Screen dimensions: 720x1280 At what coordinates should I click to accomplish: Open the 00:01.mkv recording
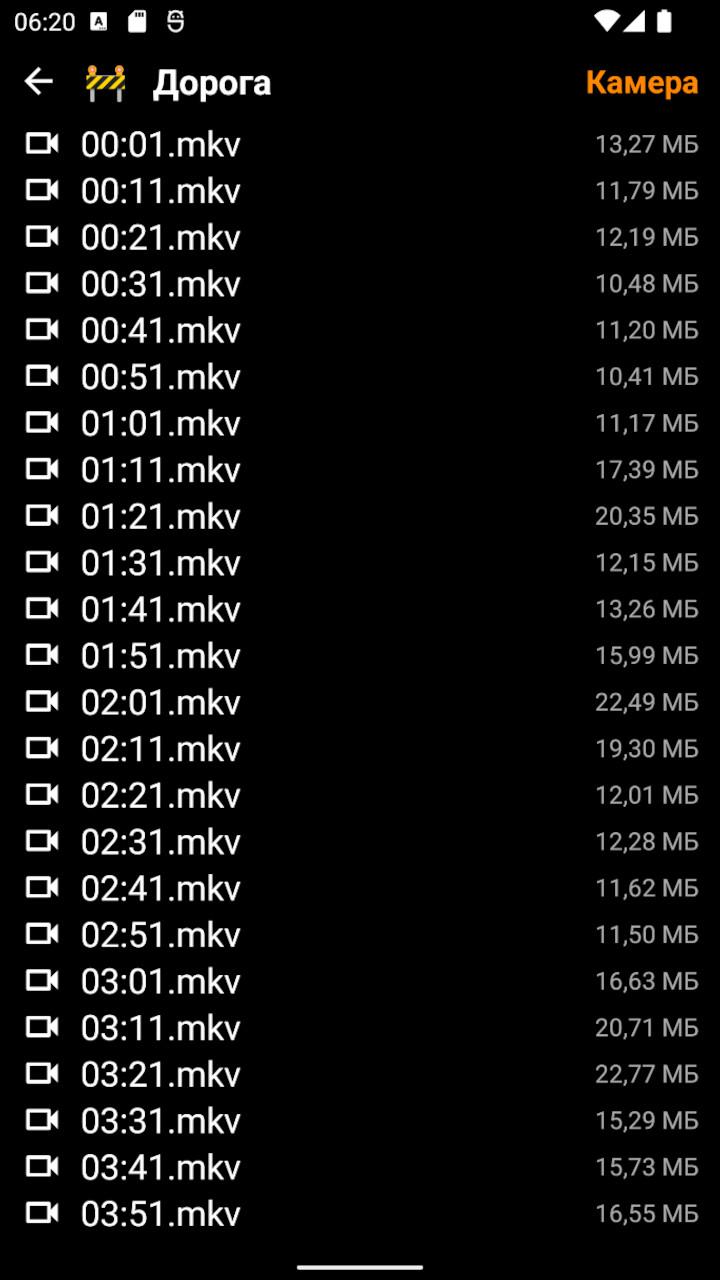pyautogui.click(x=360, y=145)
